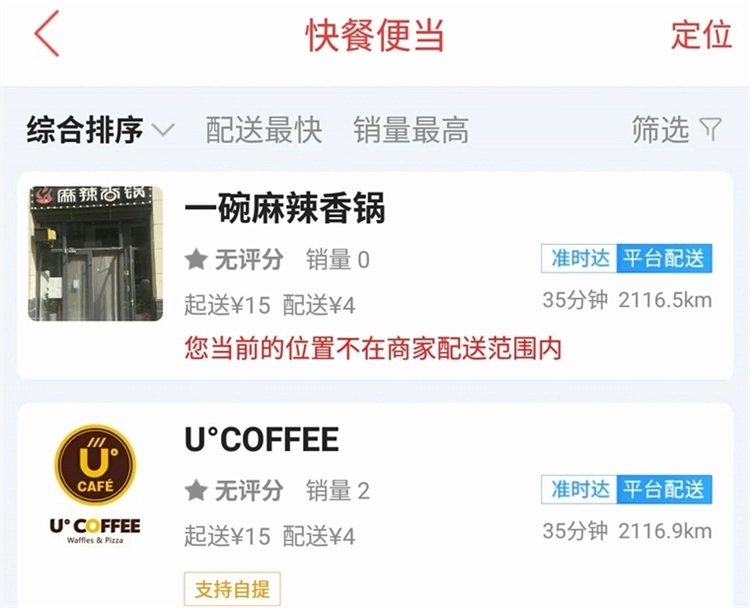Image resolution: width=750 pixels, height=608 pixels.
Task: Tap 定位 to set location
Action: tap(701, 35)
